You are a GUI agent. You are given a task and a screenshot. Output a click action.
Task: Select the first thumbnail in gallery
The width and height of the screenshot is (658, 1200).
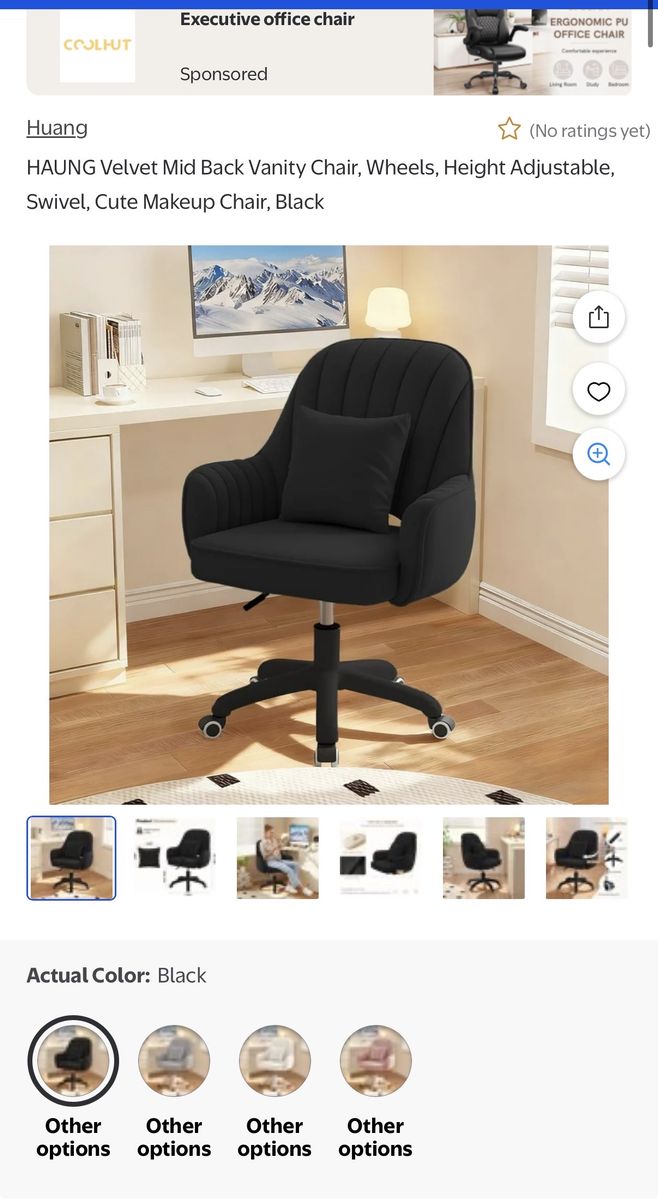71,858
